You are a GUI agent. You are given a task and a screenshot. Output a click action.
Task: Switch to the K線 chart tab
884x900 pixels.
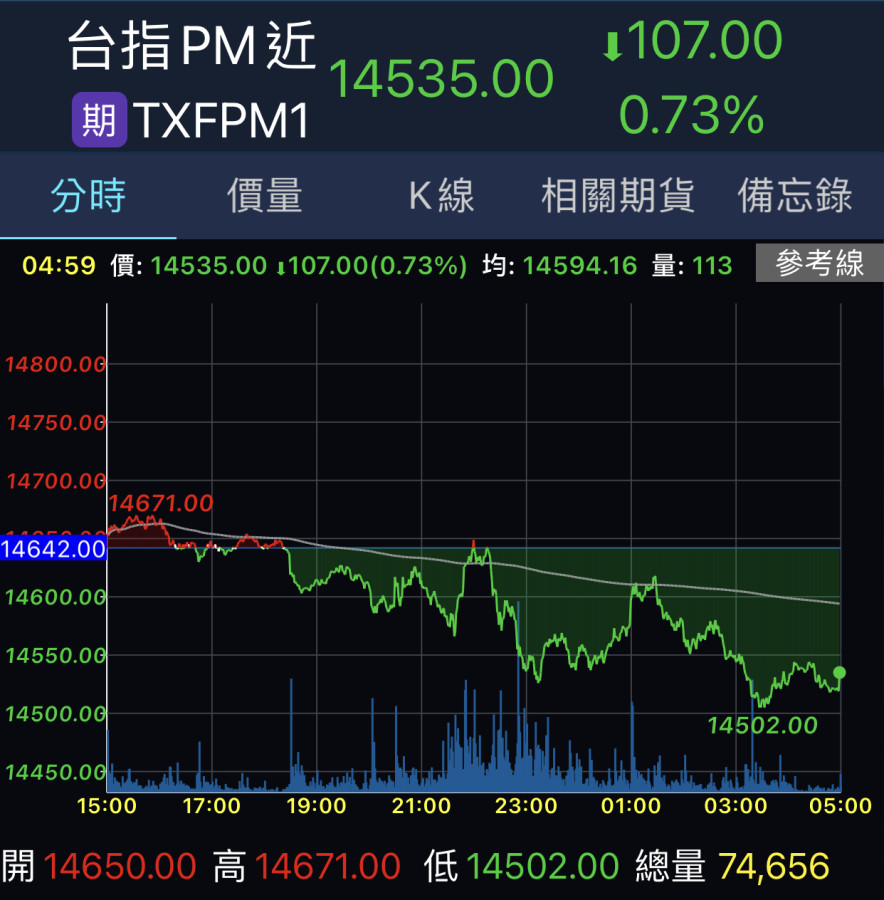441,196
